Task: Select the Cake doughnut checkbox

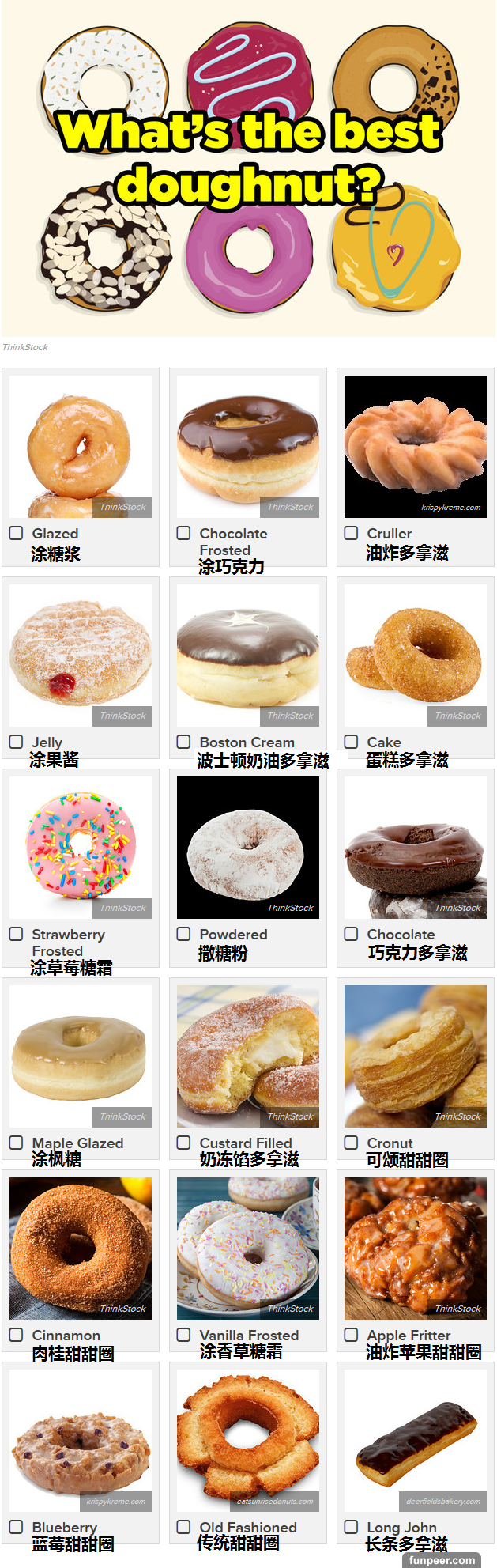Action: click(351, 742)
